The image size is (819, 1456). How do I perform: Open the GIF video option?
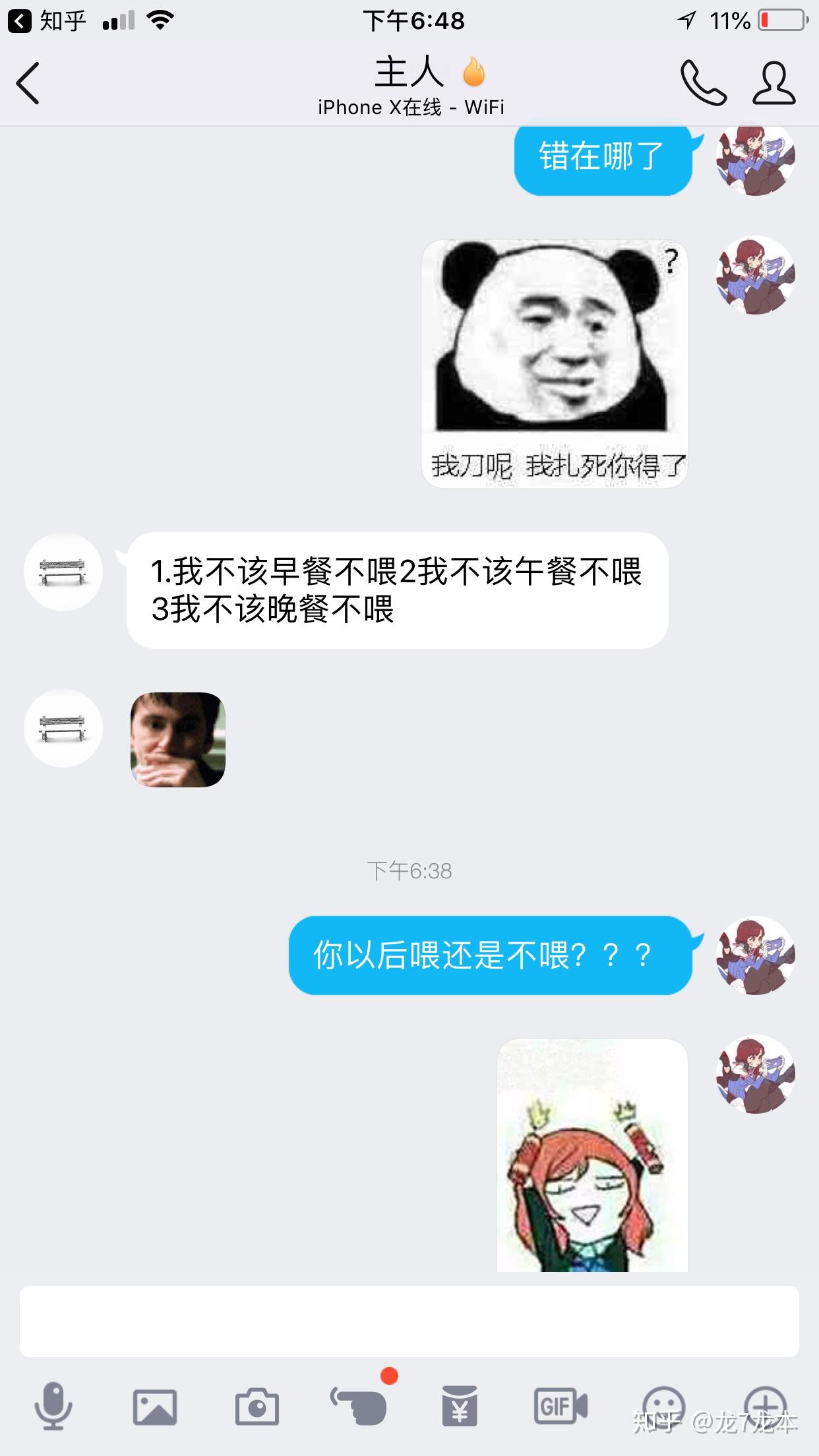[561, 1406]
